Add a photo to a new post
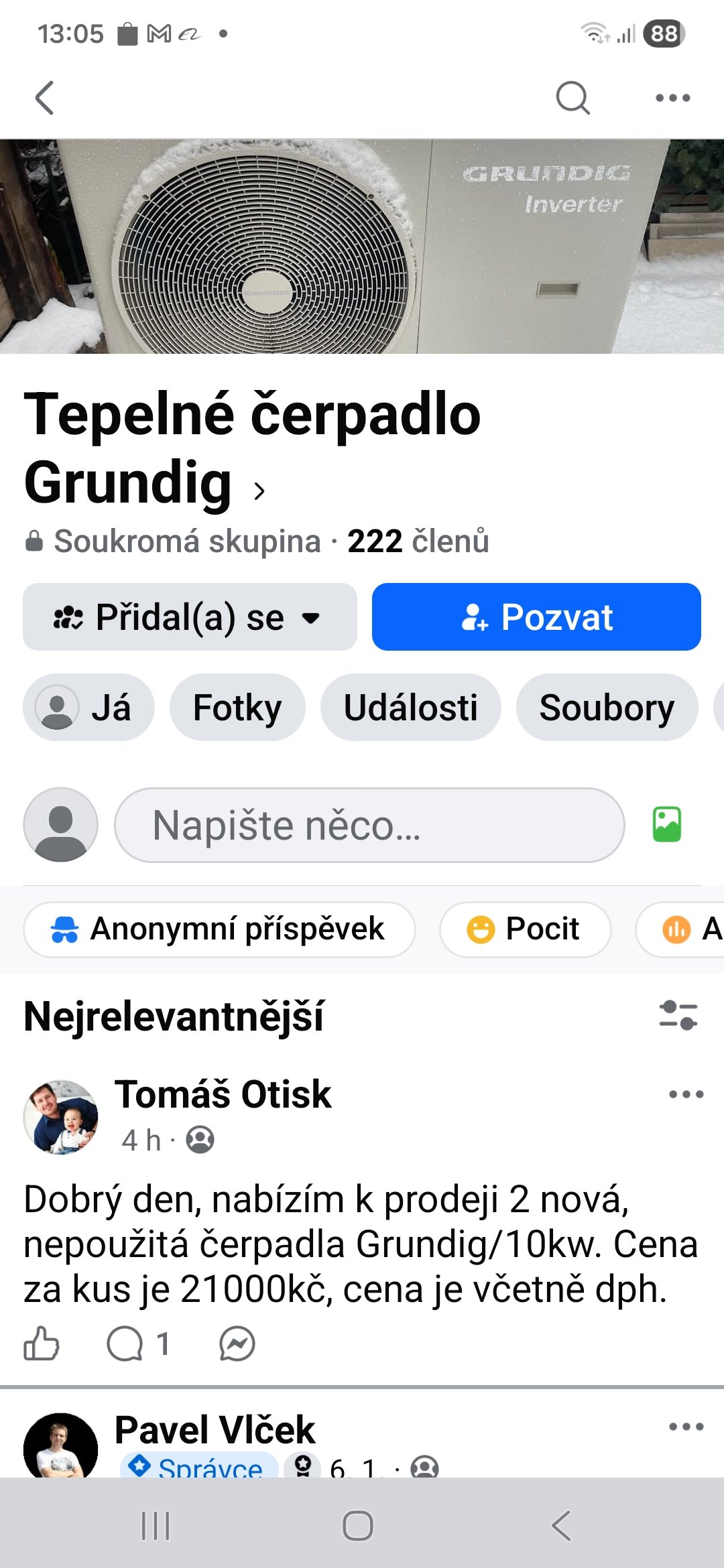 667,824
